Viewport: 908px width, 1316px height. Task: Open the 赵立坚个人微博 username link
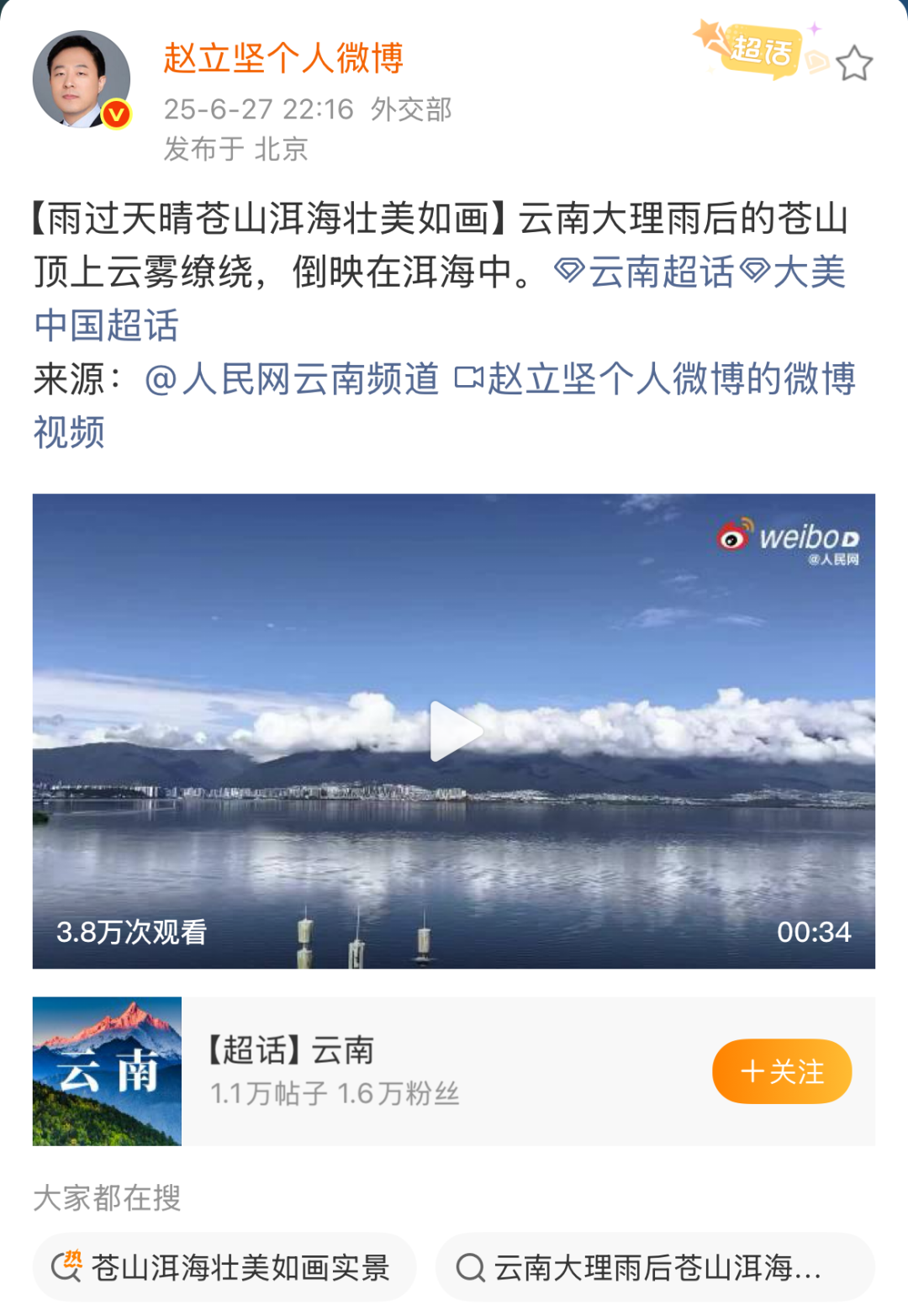pyautogui.click(x=283, y=58)
